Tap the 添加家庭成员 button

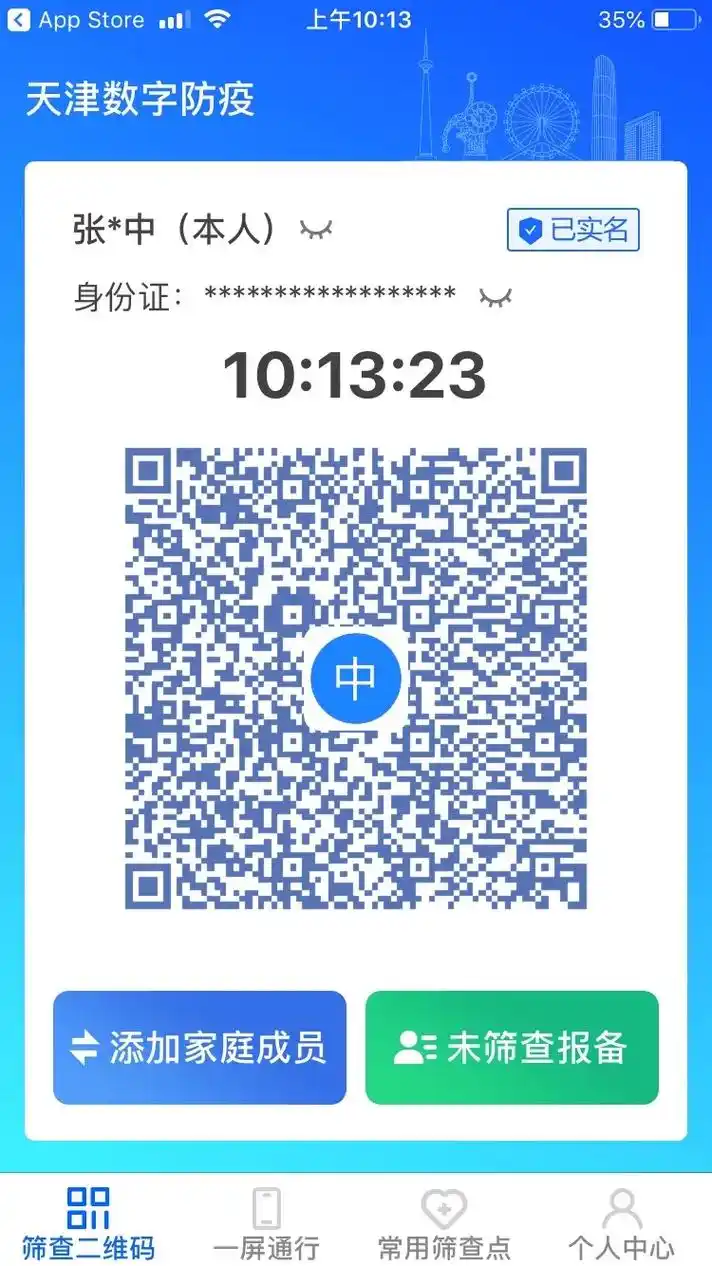click(199, 1047)
